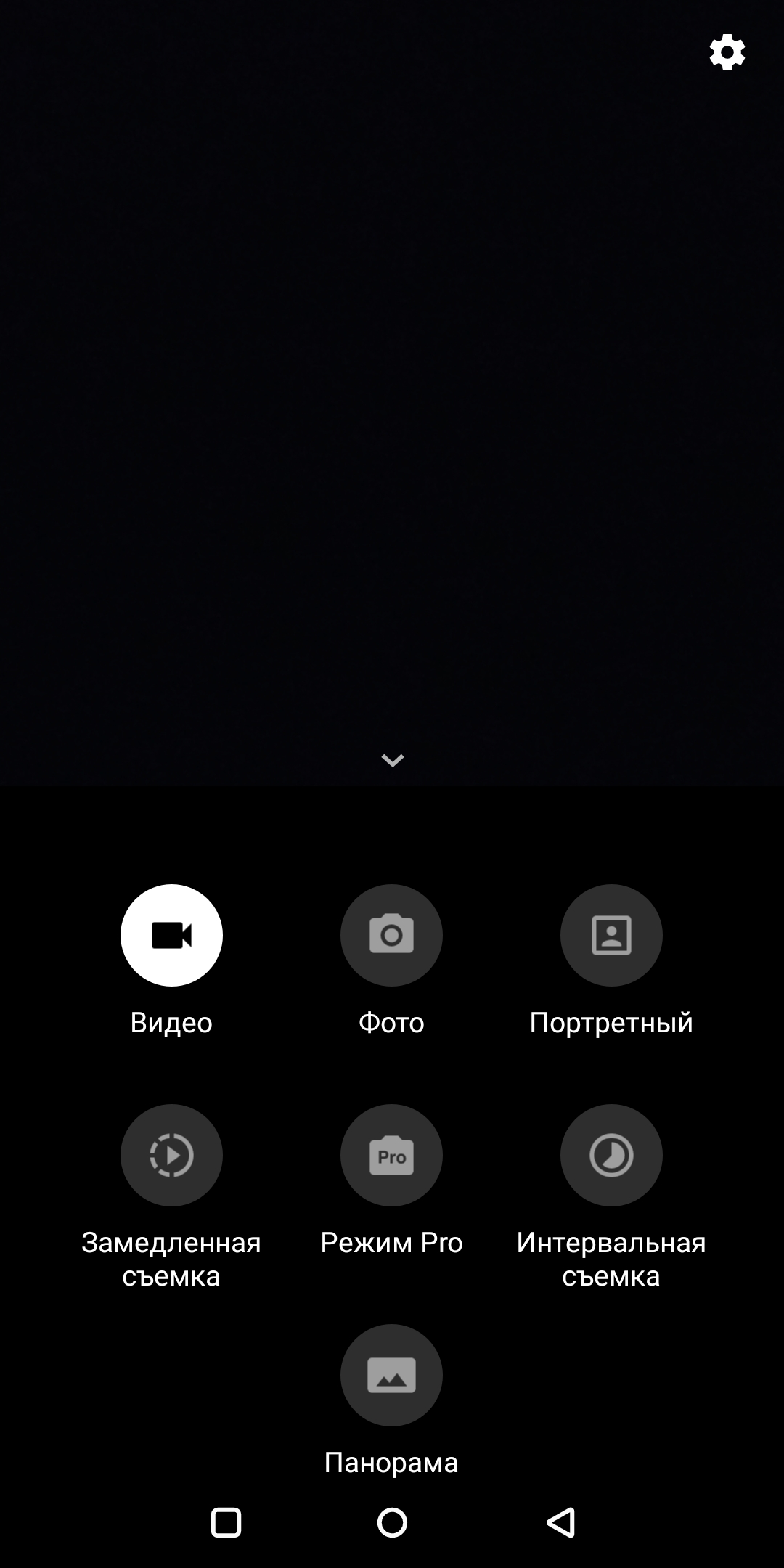Viewport: 784px width, 1568px height.
Task: Choose Интервальная съемка mode
Action: coord(611,1155)
